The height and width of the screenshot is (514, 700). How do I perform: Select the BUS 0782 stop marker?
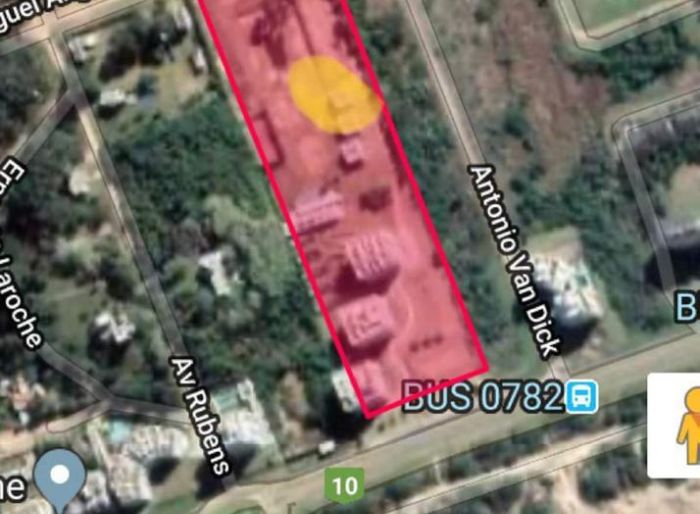click(x=581, y=398)
